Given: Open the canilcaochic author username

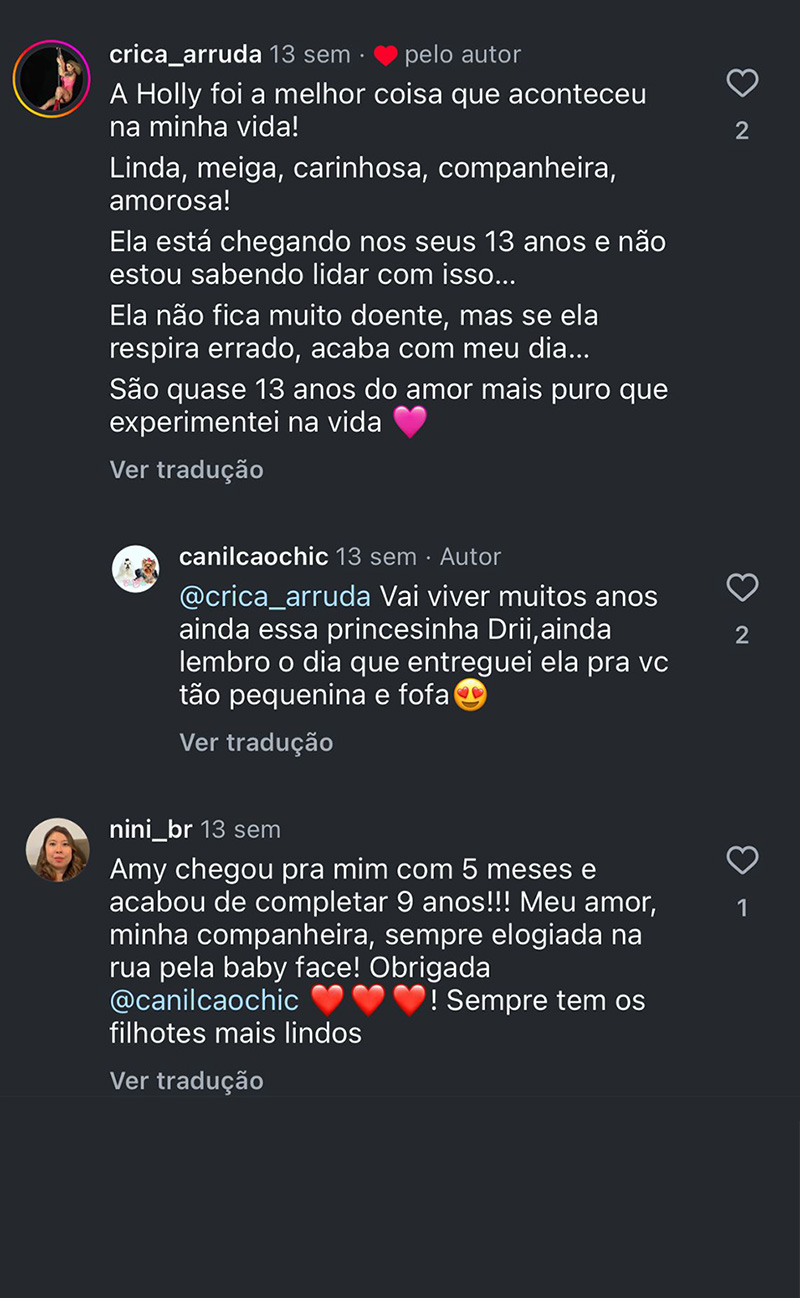Looking at the screenshot, I should tap(253, 557).
